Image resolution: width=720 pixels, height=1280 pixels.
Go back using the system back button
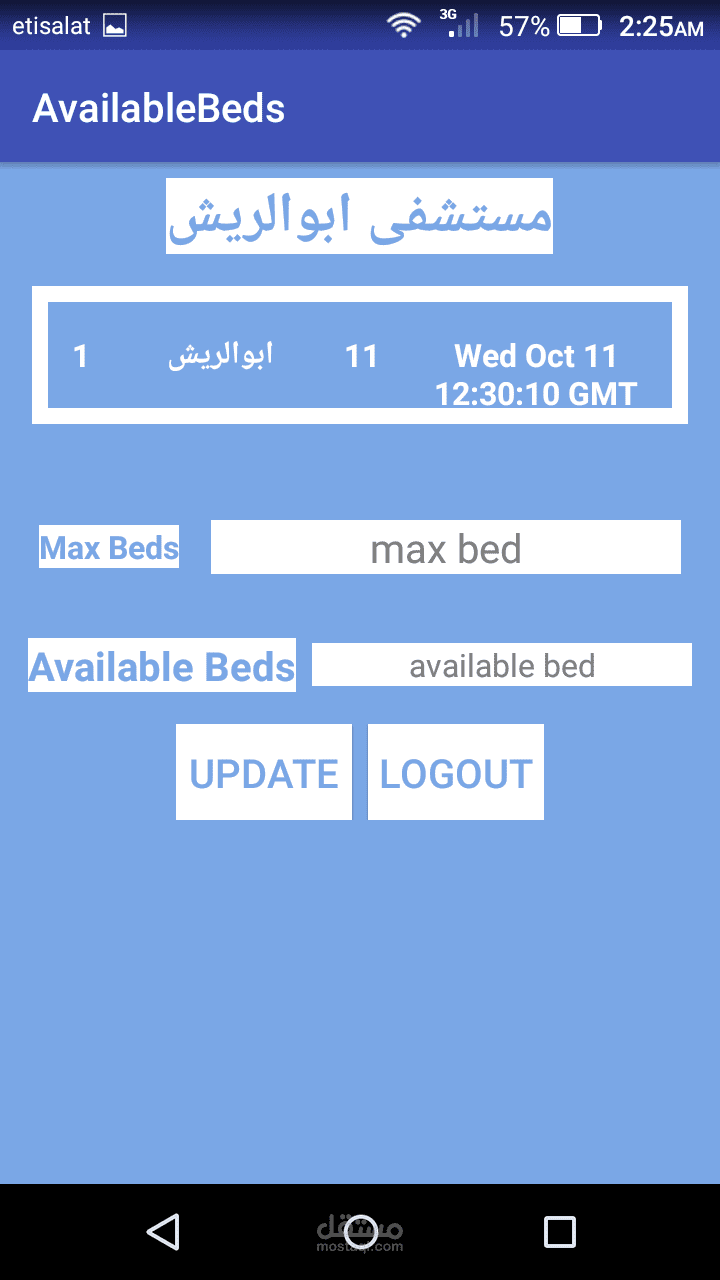tap(162, 1231)
